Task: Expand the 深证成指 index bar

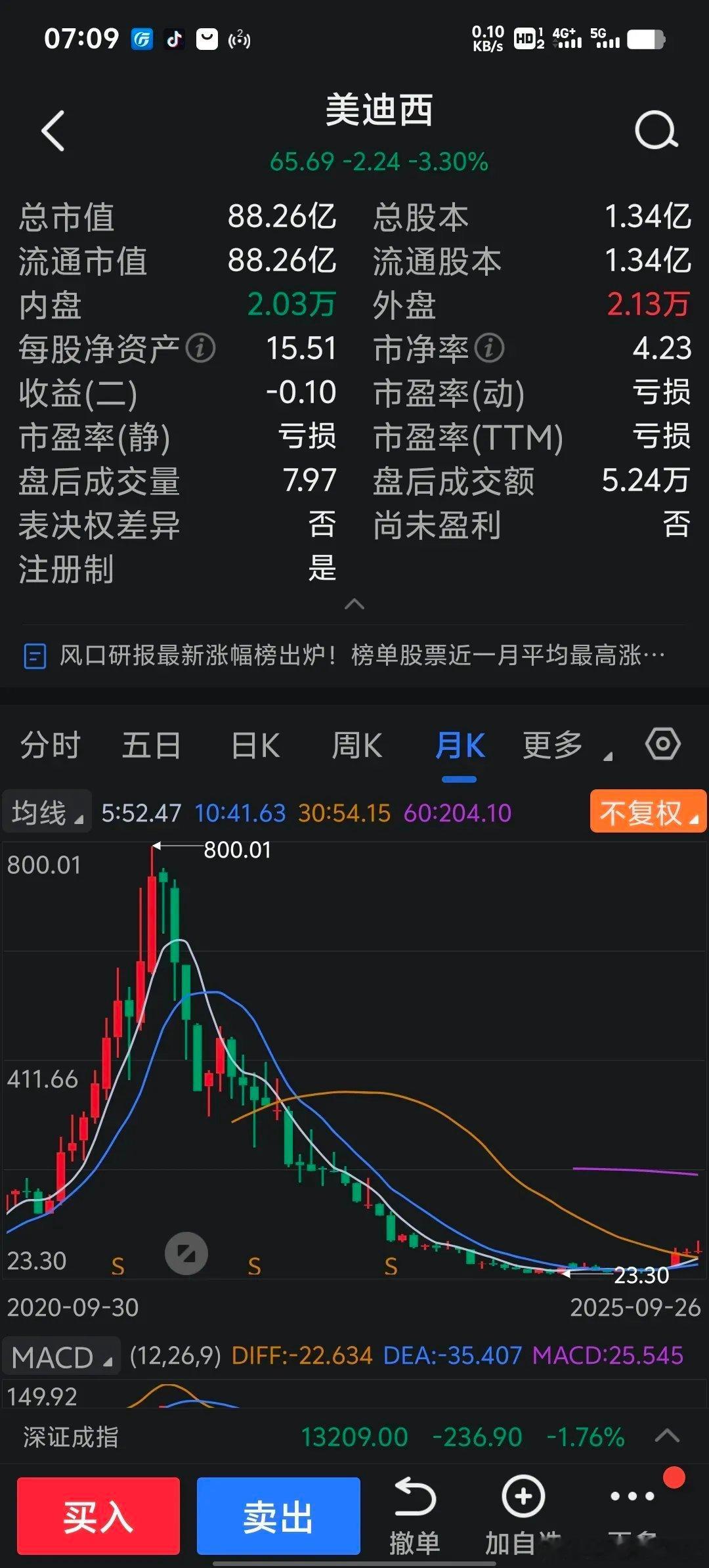Action: click(667, 1437)
